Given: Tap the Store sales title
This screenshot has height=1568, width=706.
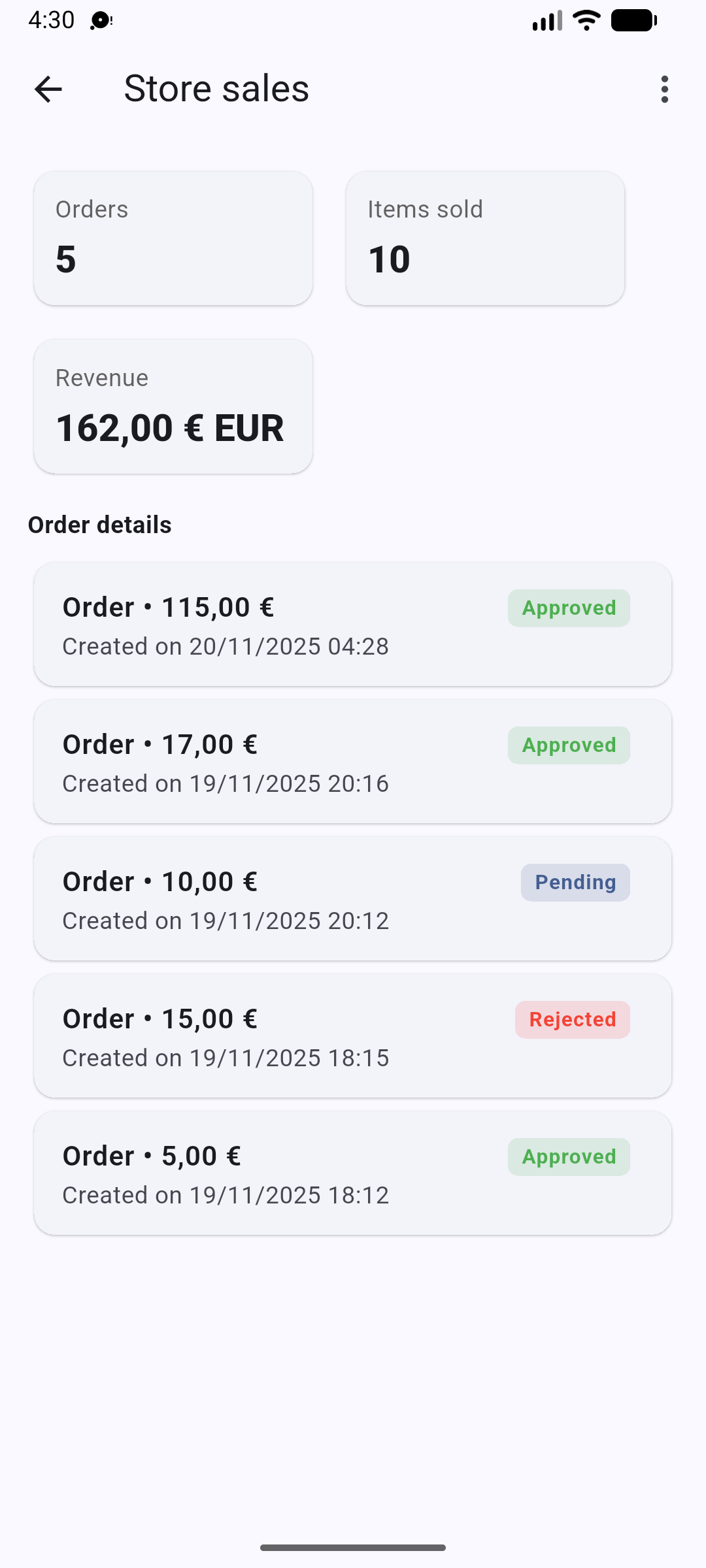Looking at the screenshot, I should tap(216, 88).
